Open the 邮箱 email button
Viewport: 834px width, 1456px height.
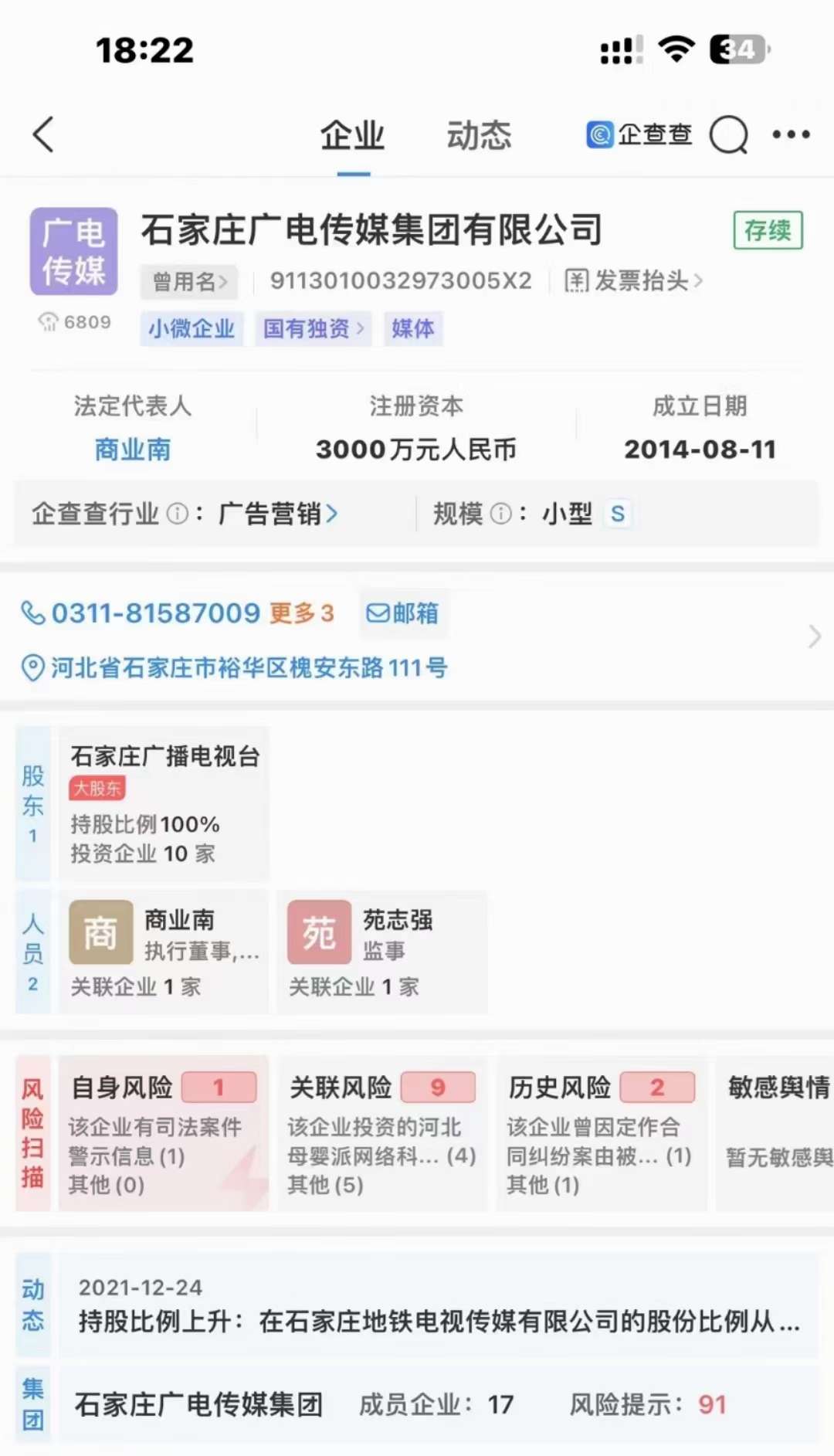pos(402,613)
